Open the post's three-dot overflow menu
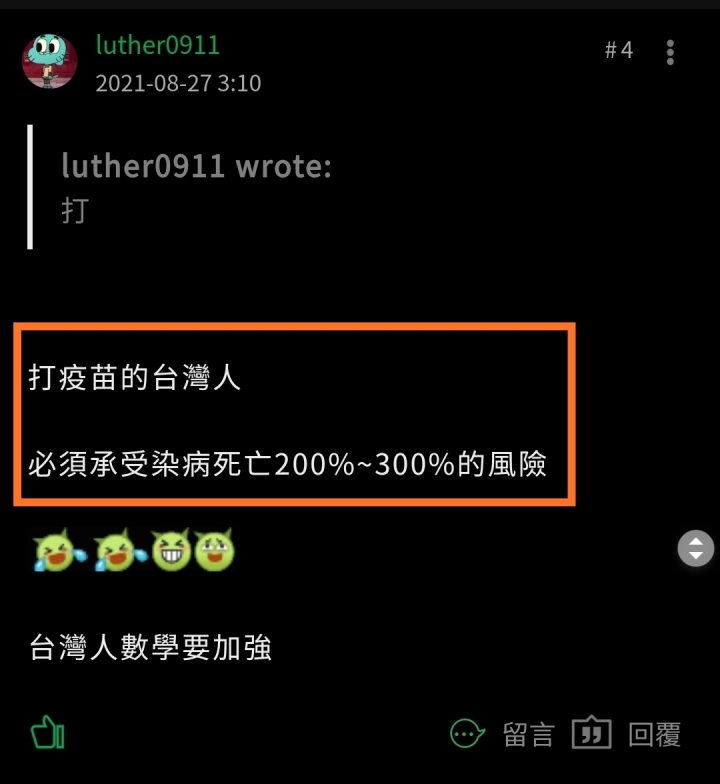Screen dimensions: 720x784 coord(670,51)
